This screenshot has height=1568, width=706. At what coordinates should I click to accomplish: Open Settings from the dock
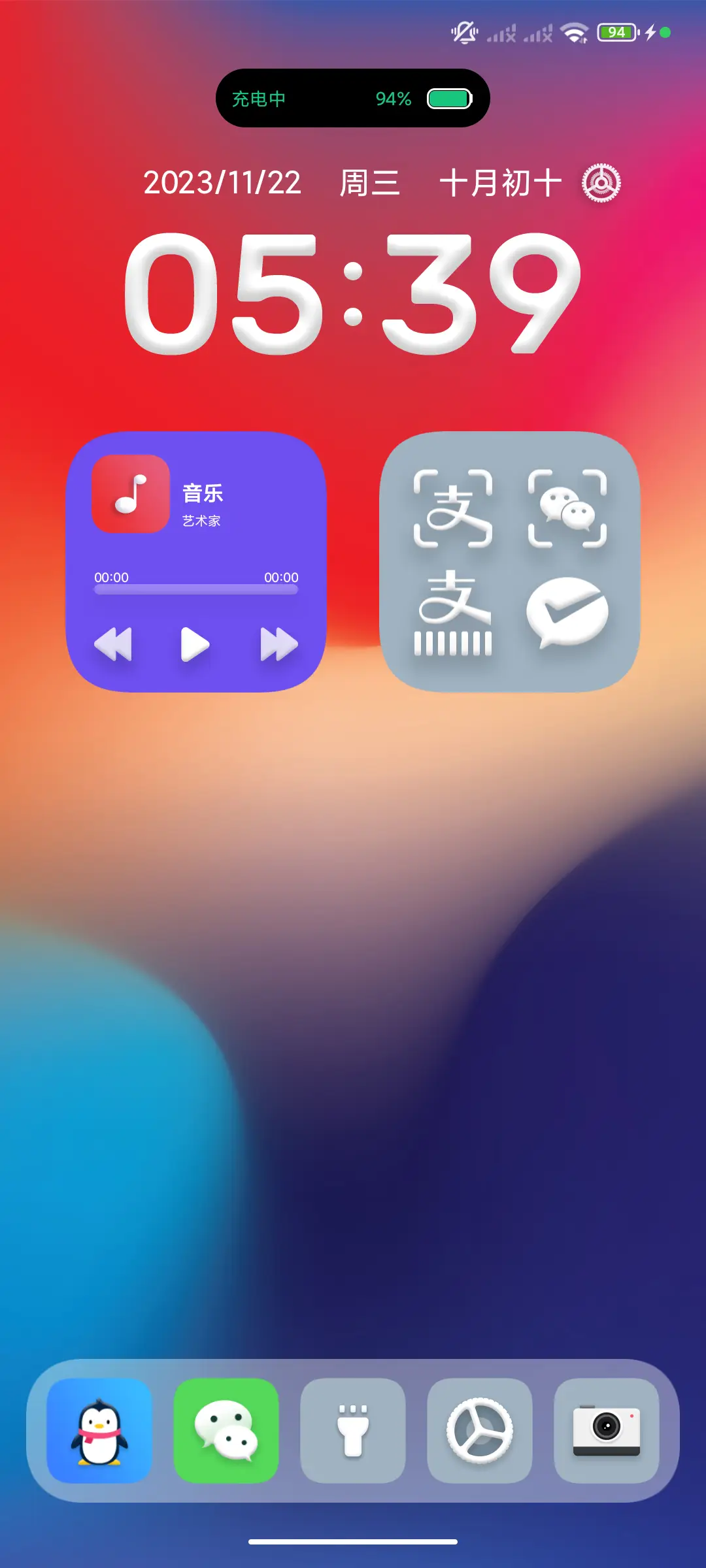pyautogui.click(x=480, y=1432)
